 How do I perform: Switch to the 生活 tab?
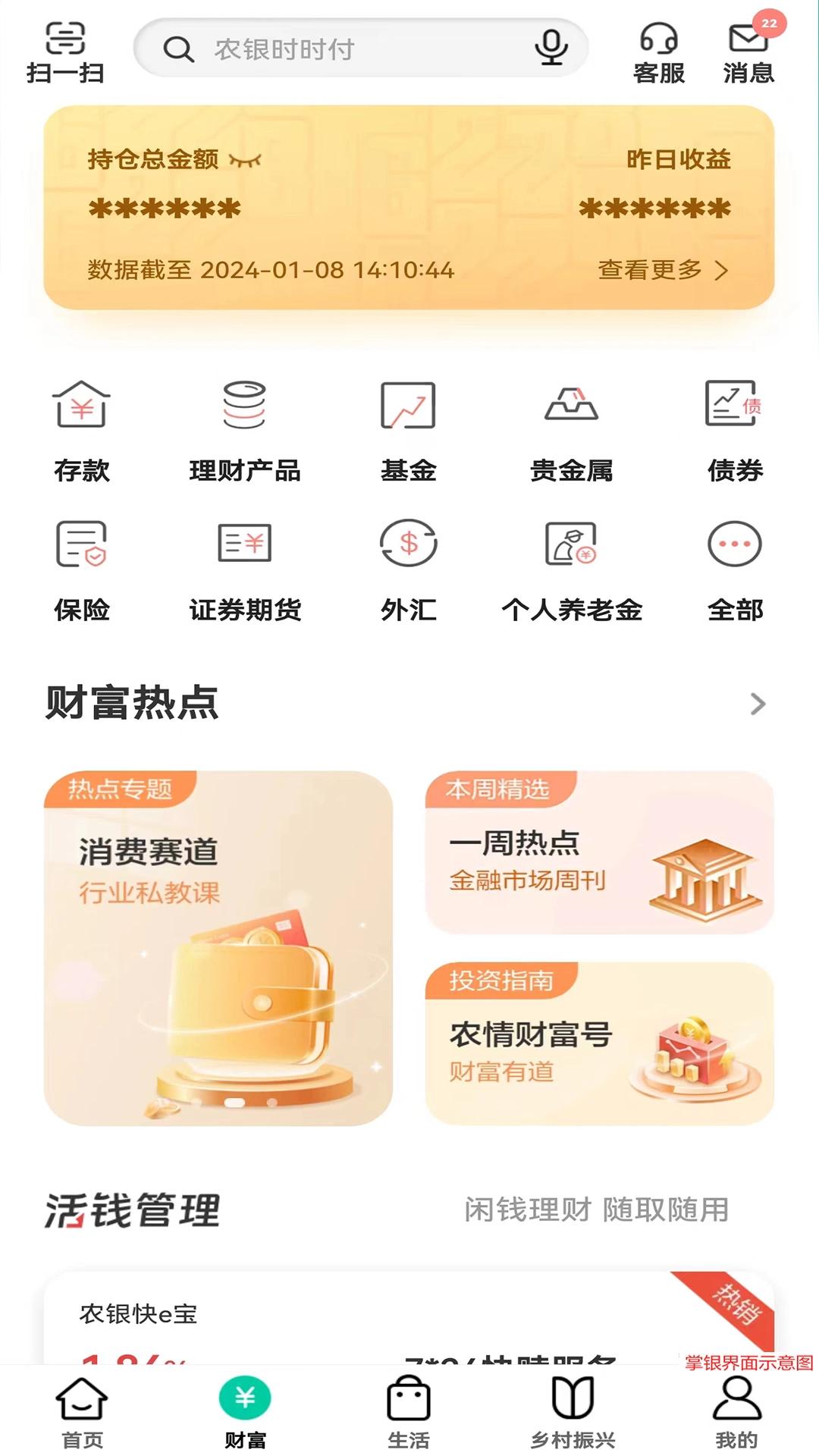409,1411
